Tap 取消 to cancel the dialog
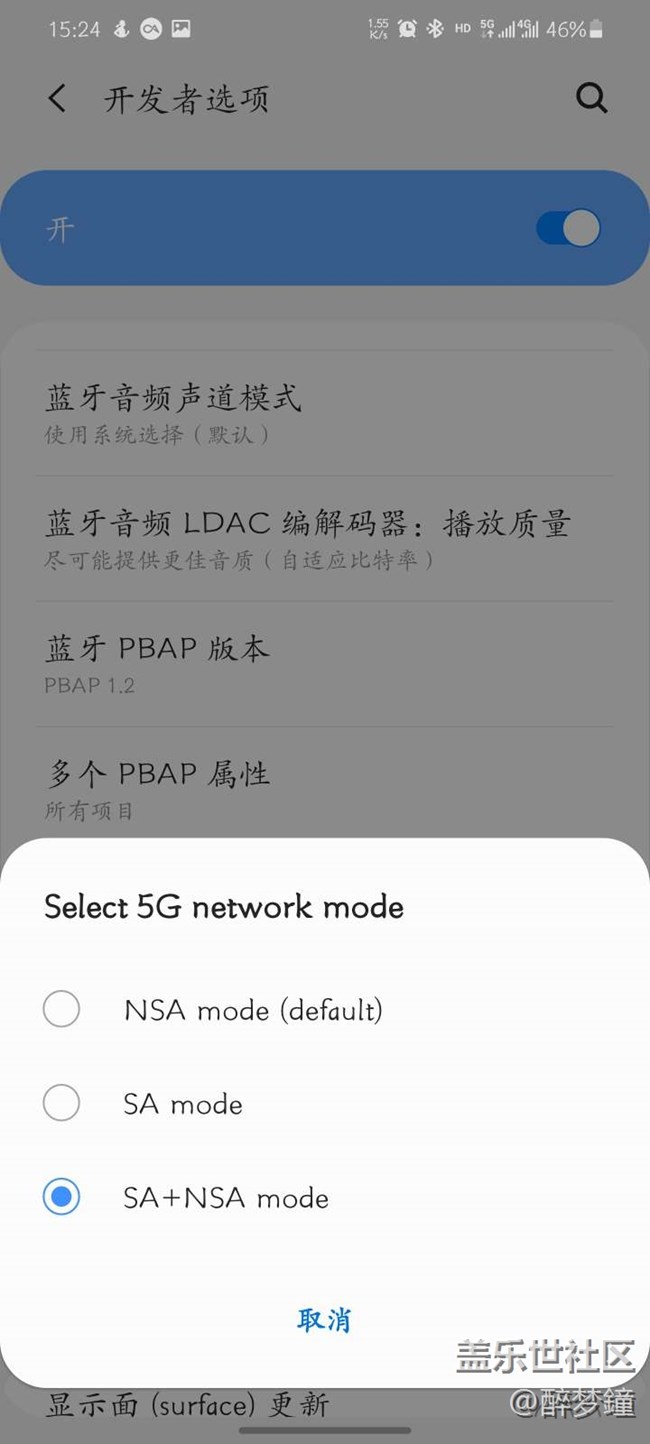This screenshot has height=1444, width=650. click(324, 1319)
